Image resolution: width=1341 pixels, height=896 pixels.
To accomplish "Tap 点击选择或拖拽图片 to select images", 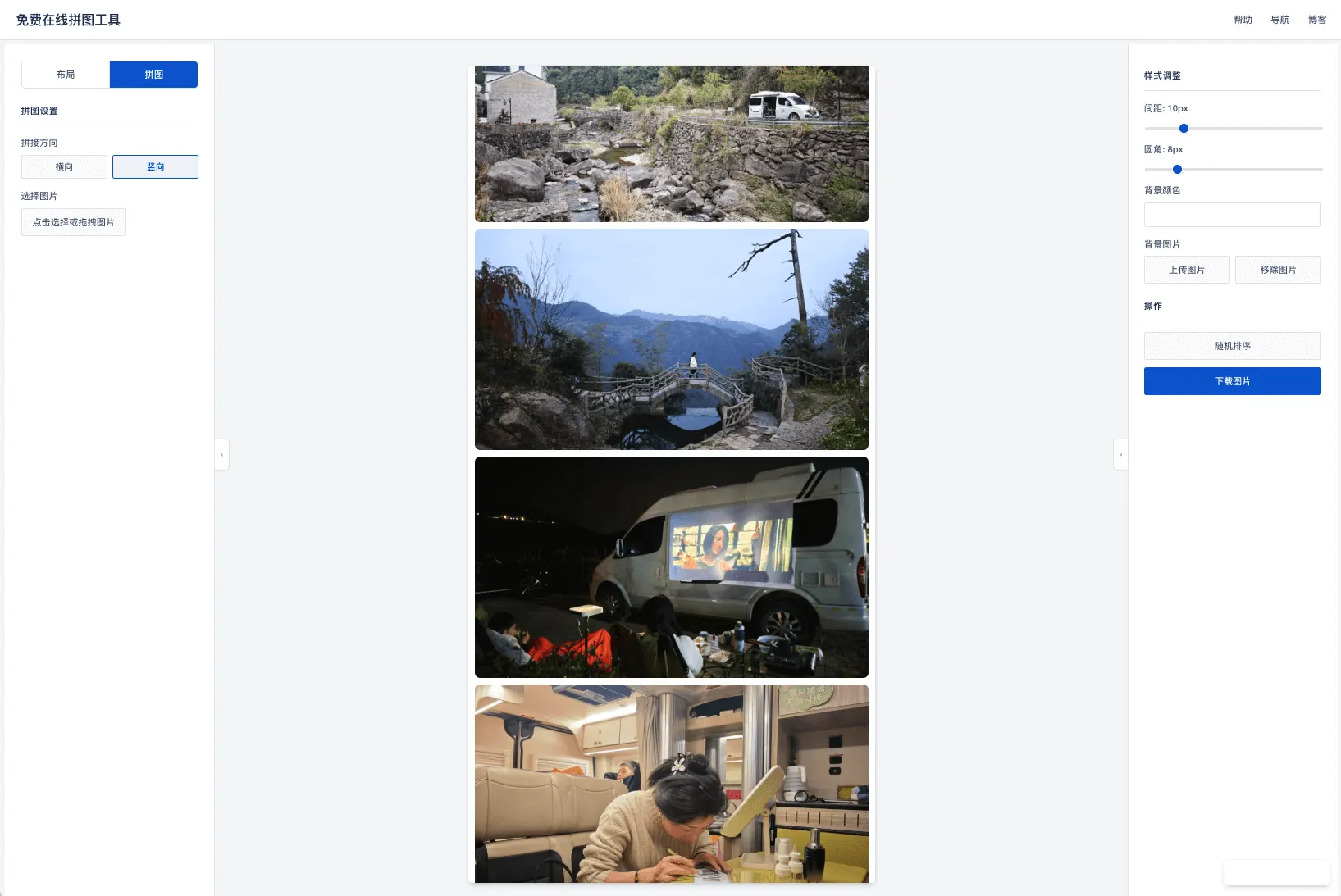I will click(74, 222).
